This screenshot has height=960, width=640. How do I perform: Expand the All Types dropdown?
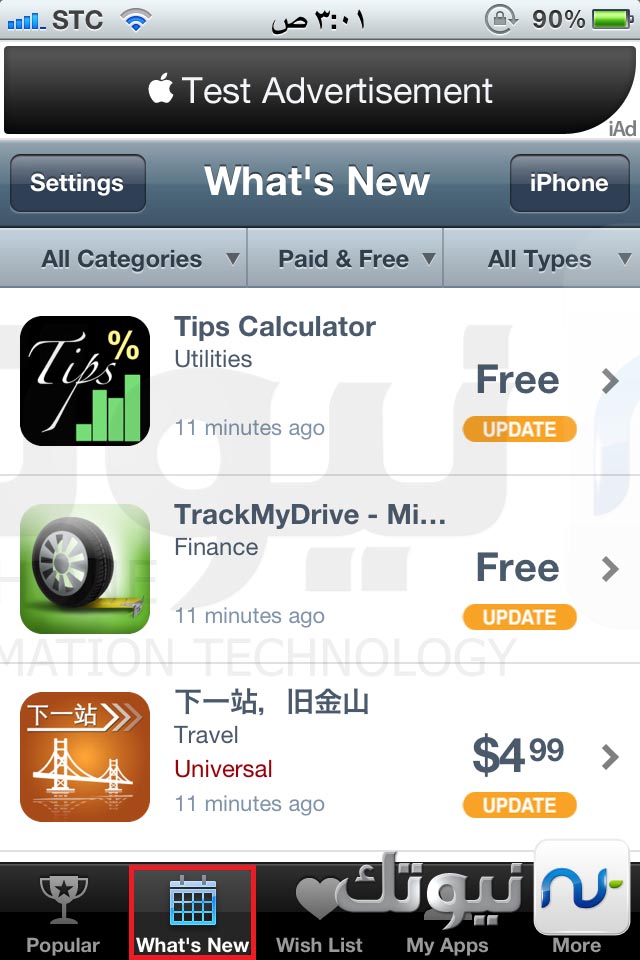tap(541, 259)
